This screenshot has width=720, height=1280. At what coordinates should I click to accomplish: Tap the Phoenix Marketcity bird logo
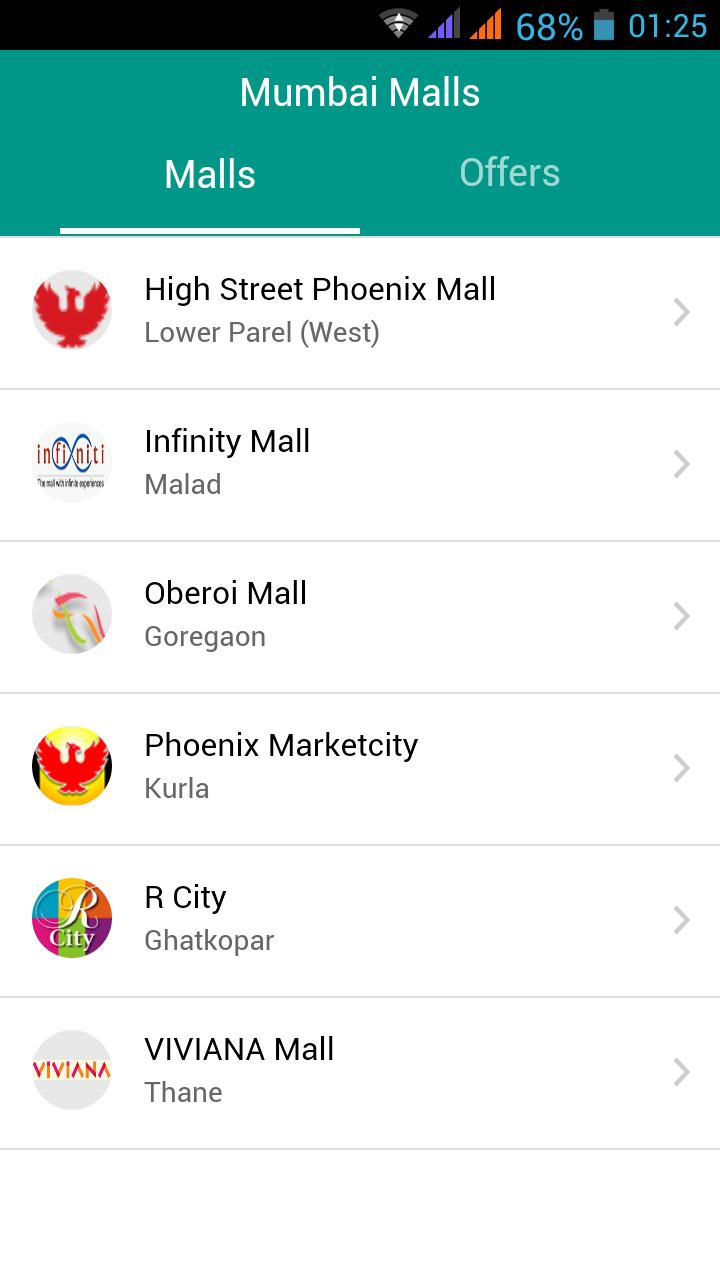[71, 766]
